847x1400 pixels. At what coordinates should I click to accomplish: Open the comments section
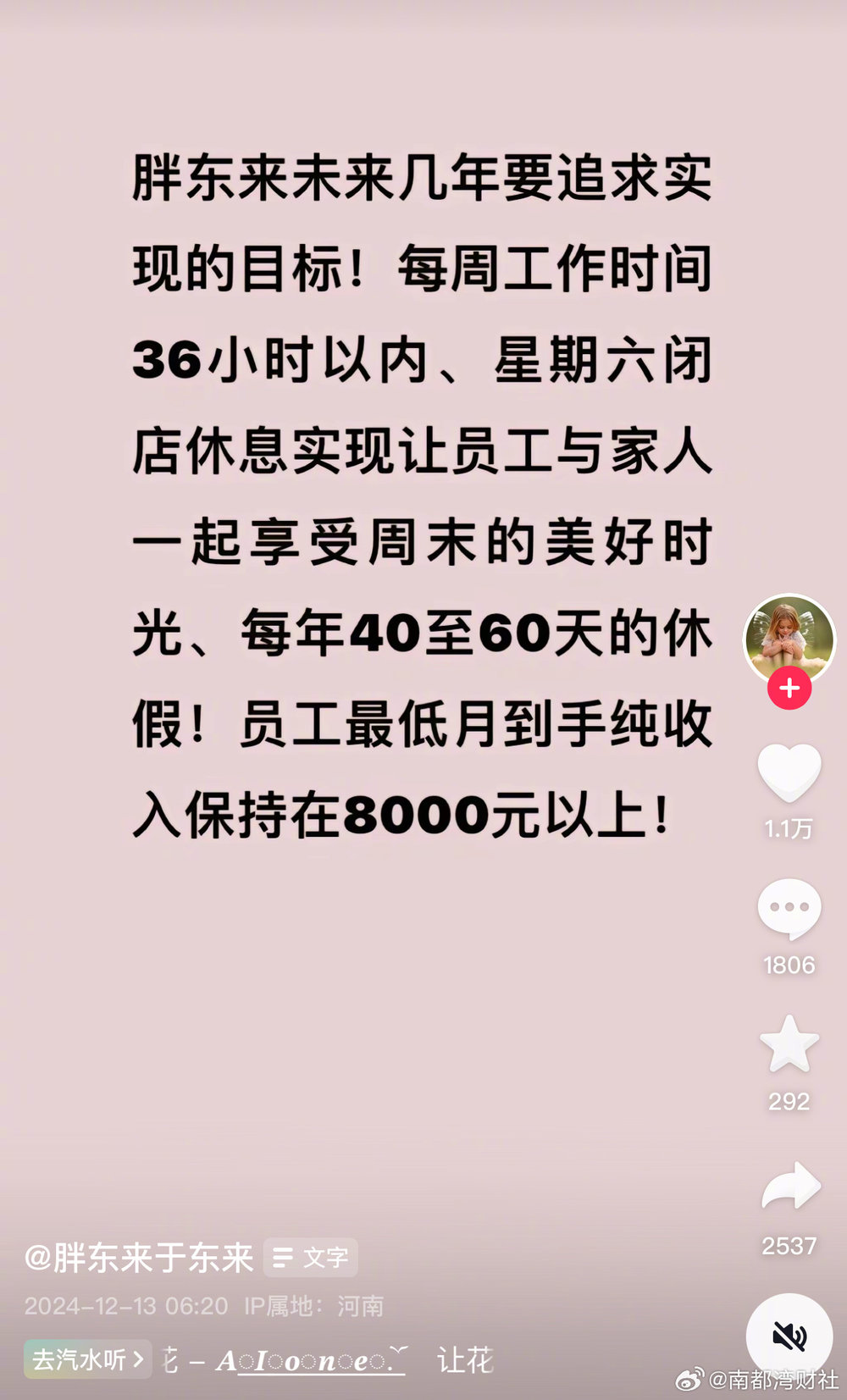[x=789, y=910]
